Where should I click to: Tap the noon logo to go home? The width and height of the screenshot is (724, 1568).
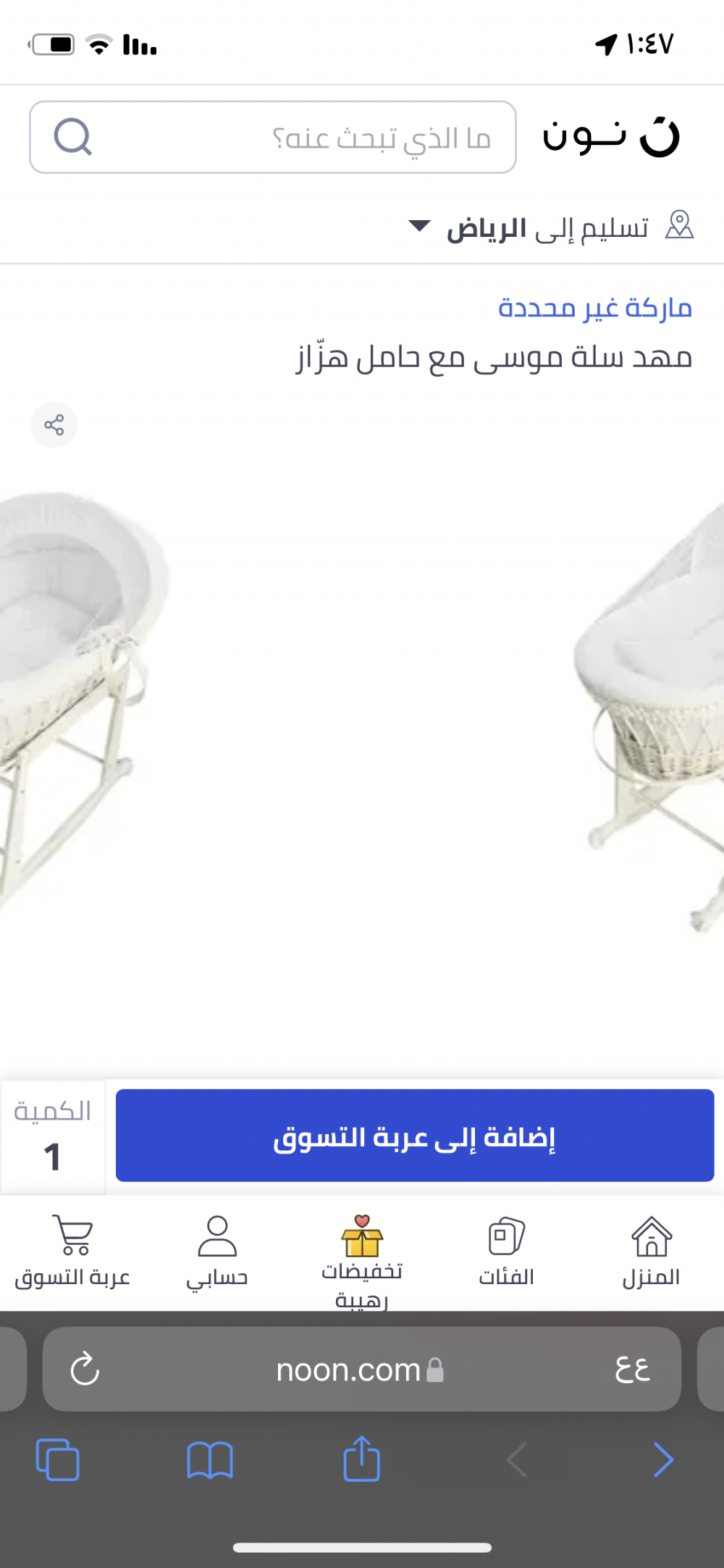[x=611, y=136]
